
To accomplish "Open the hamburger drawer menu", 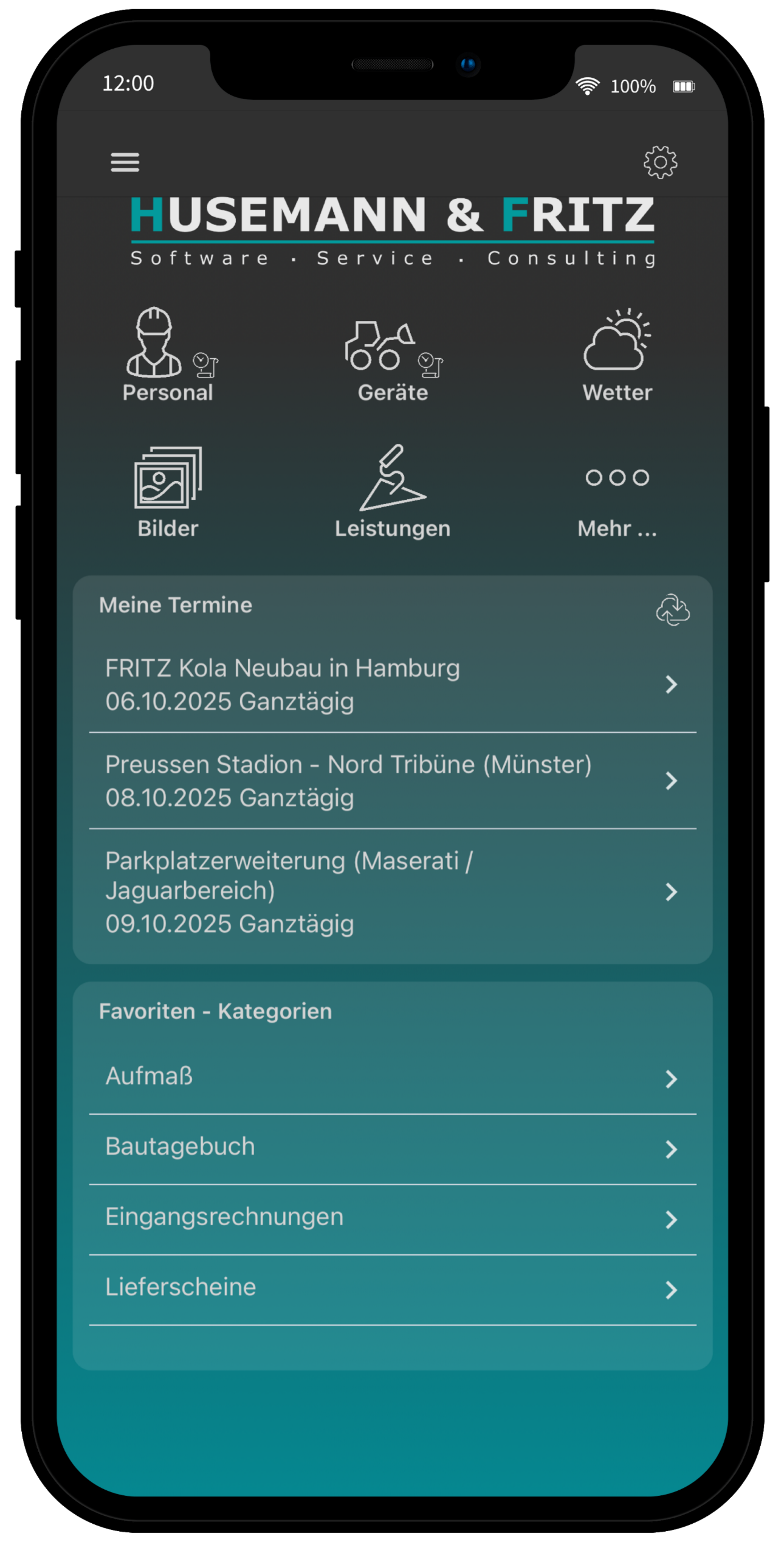I will pos(125,162).
